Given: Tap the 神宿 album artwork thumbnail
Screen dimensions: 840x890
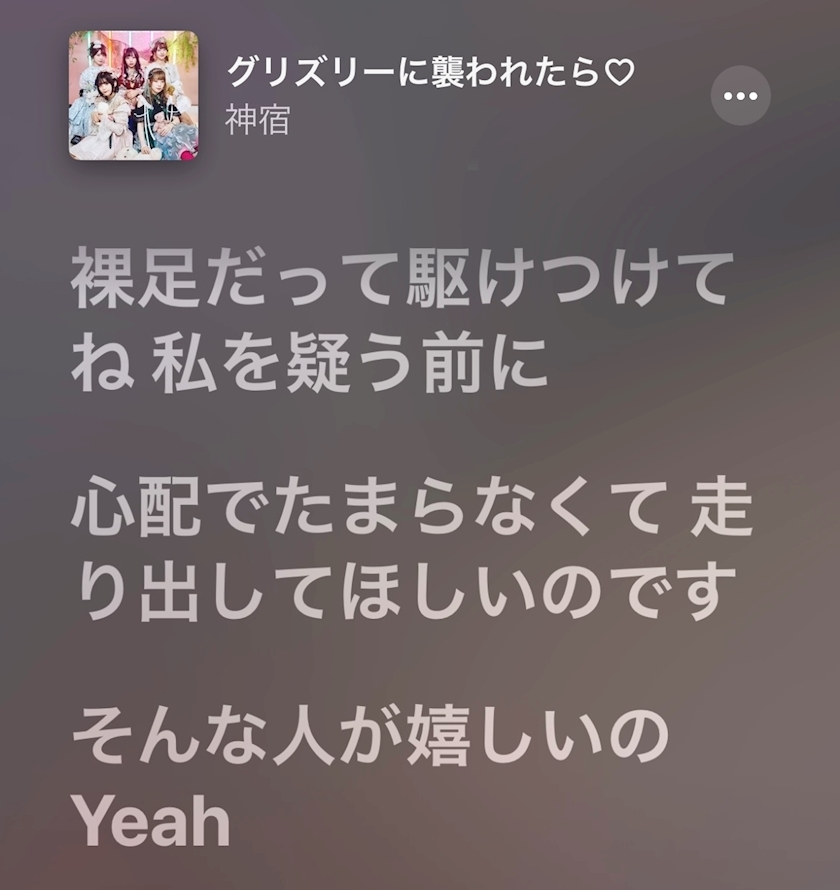Looking at the screenshot, I should click(133, 96).
